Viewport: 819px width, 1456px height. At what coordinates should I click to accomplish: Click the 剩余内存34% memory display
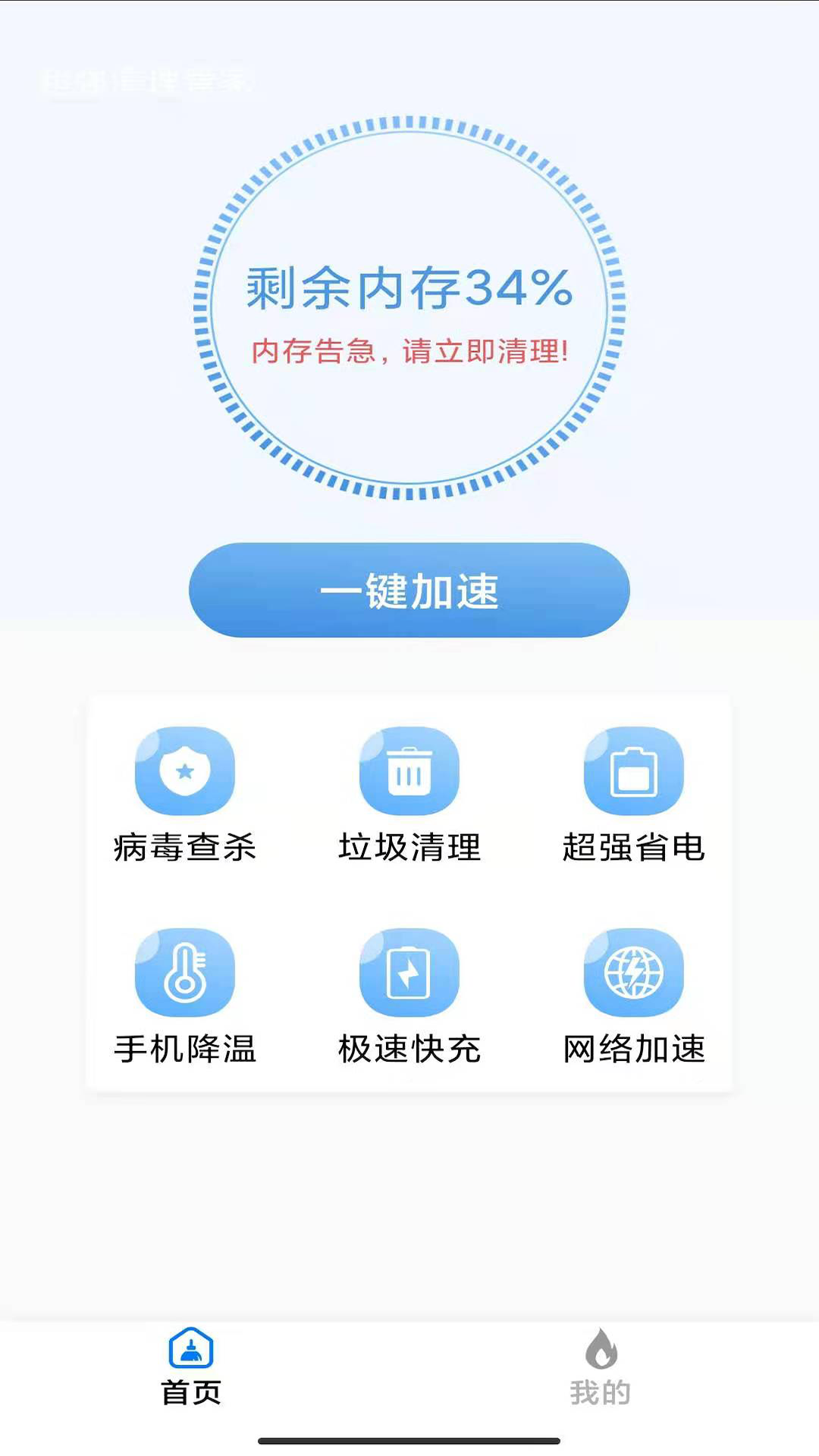(x=409, y=290)
